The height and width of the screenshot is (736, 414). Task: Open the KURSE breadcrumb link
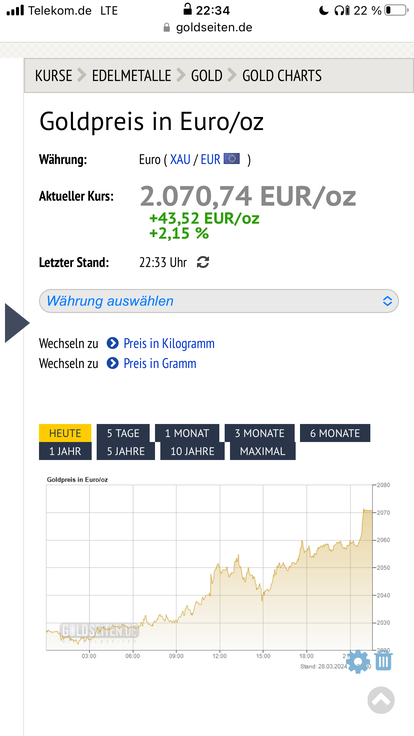coord(54,76)
